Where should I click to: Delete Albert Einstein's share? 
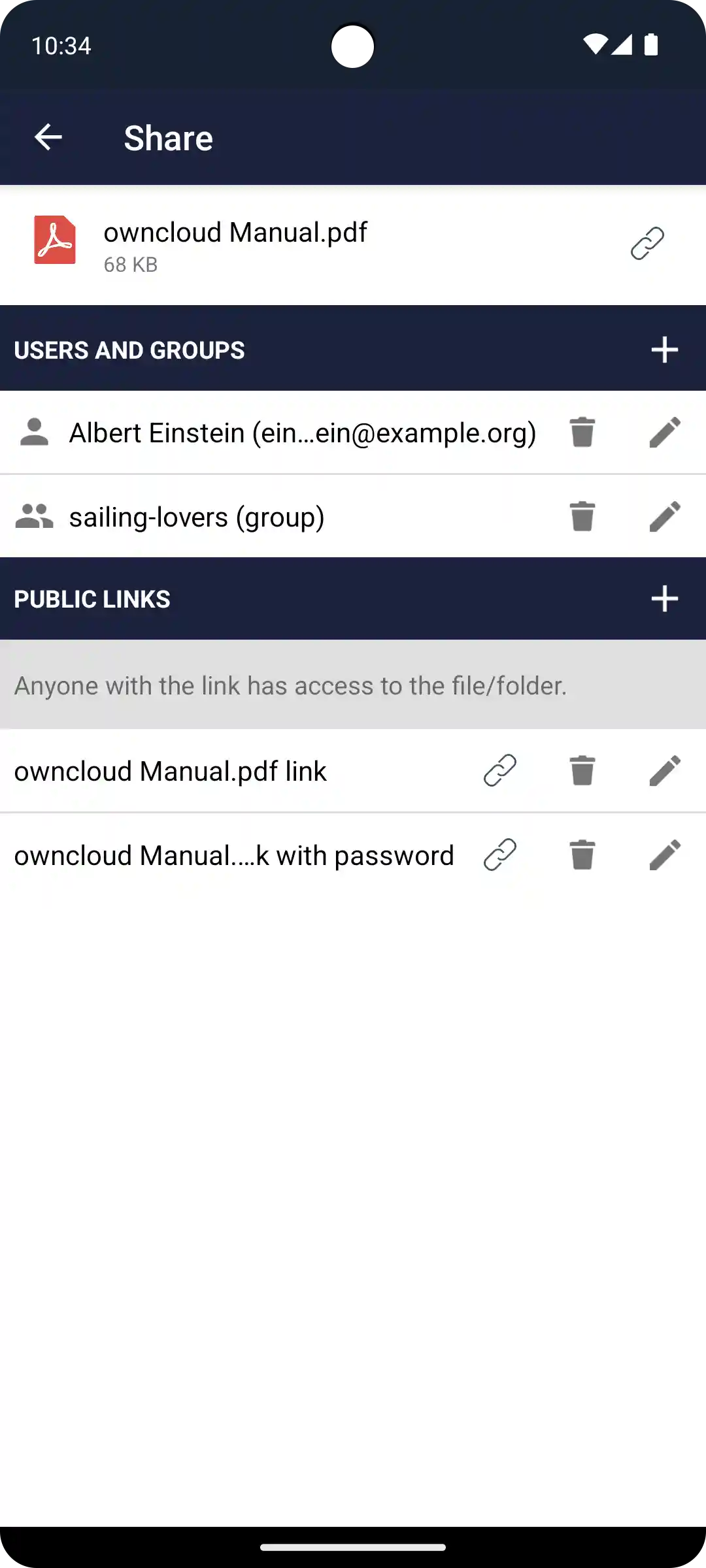582,433
